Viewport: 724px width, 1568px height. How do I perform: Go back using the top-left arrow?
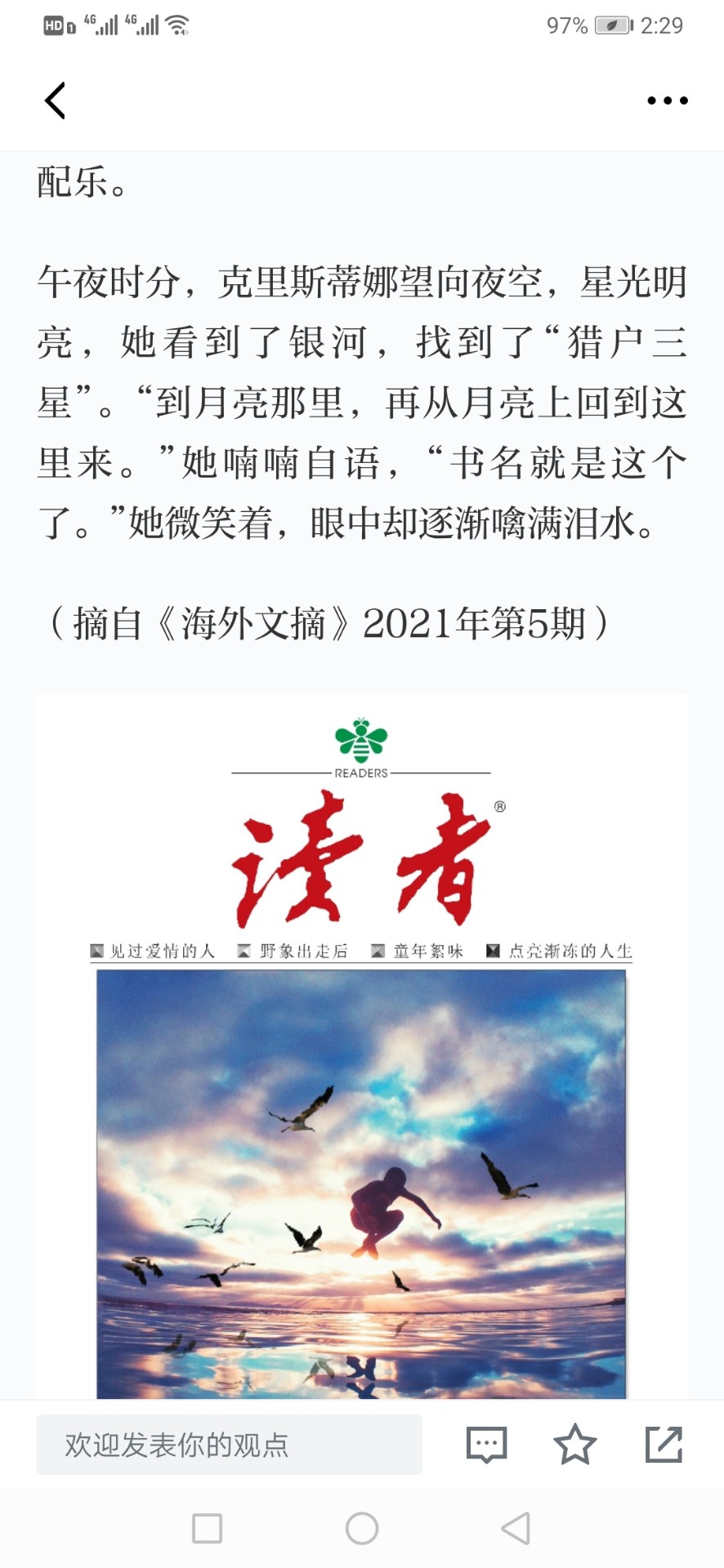[x=55, y=100]
